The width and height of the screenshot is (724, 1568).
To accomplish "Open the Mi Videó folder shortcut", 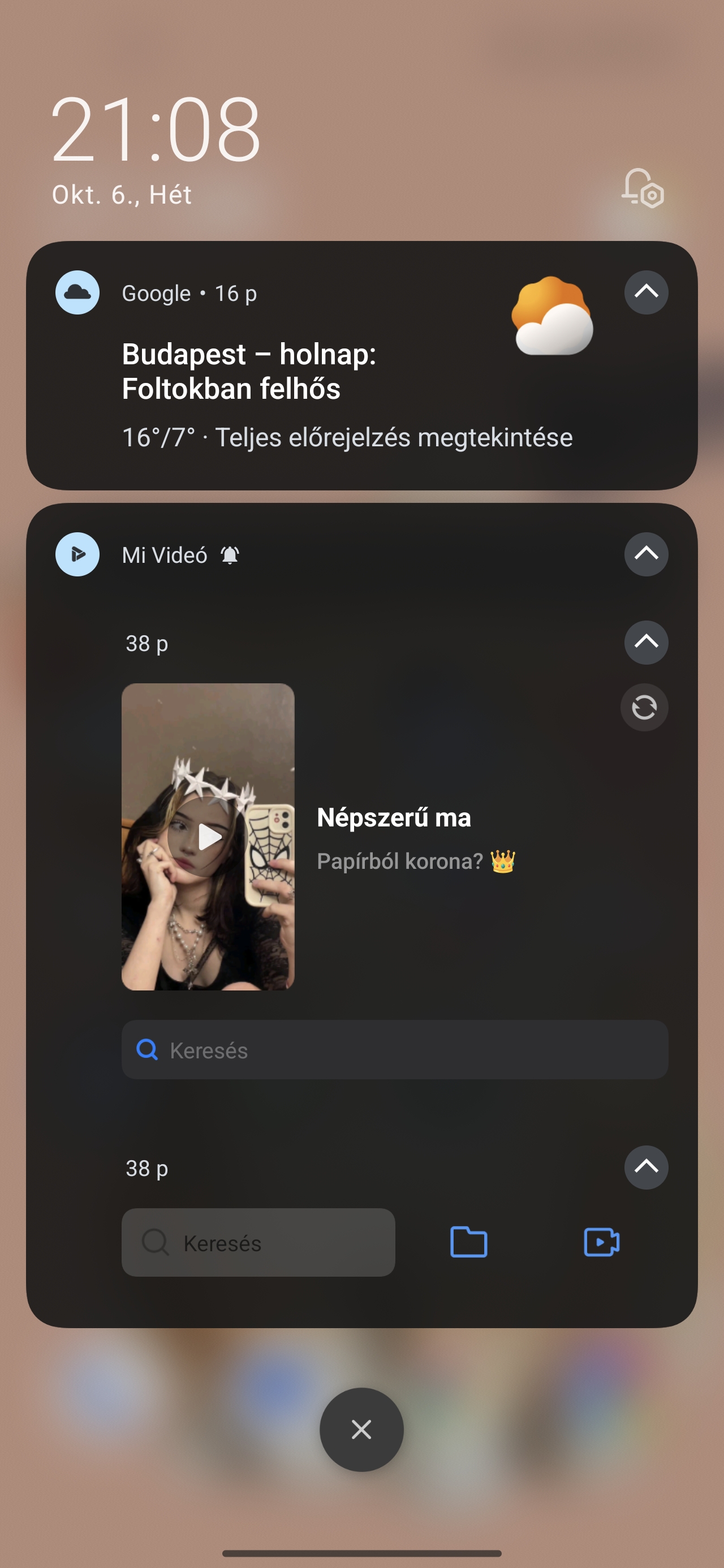I will pyautogui.click(x=468, y=1242).
